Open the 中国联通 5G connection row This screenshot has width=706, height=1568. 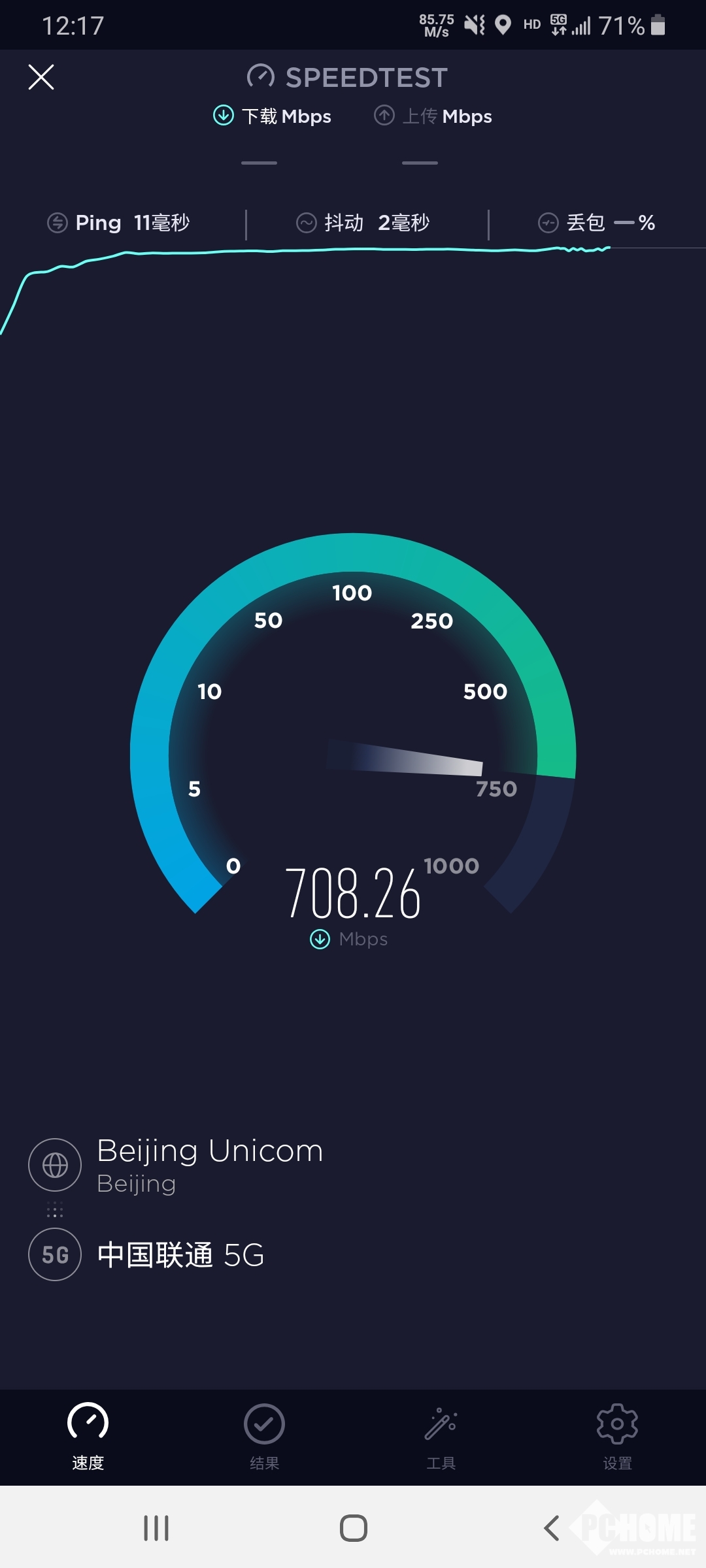180,1254
